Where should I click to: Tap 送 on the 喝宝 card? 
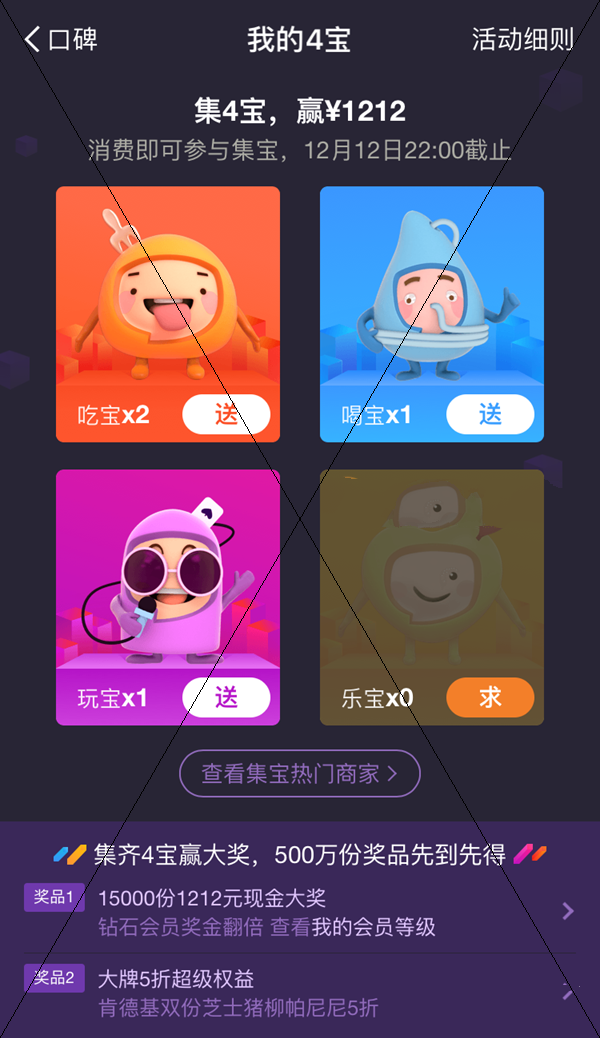[490, 414]
